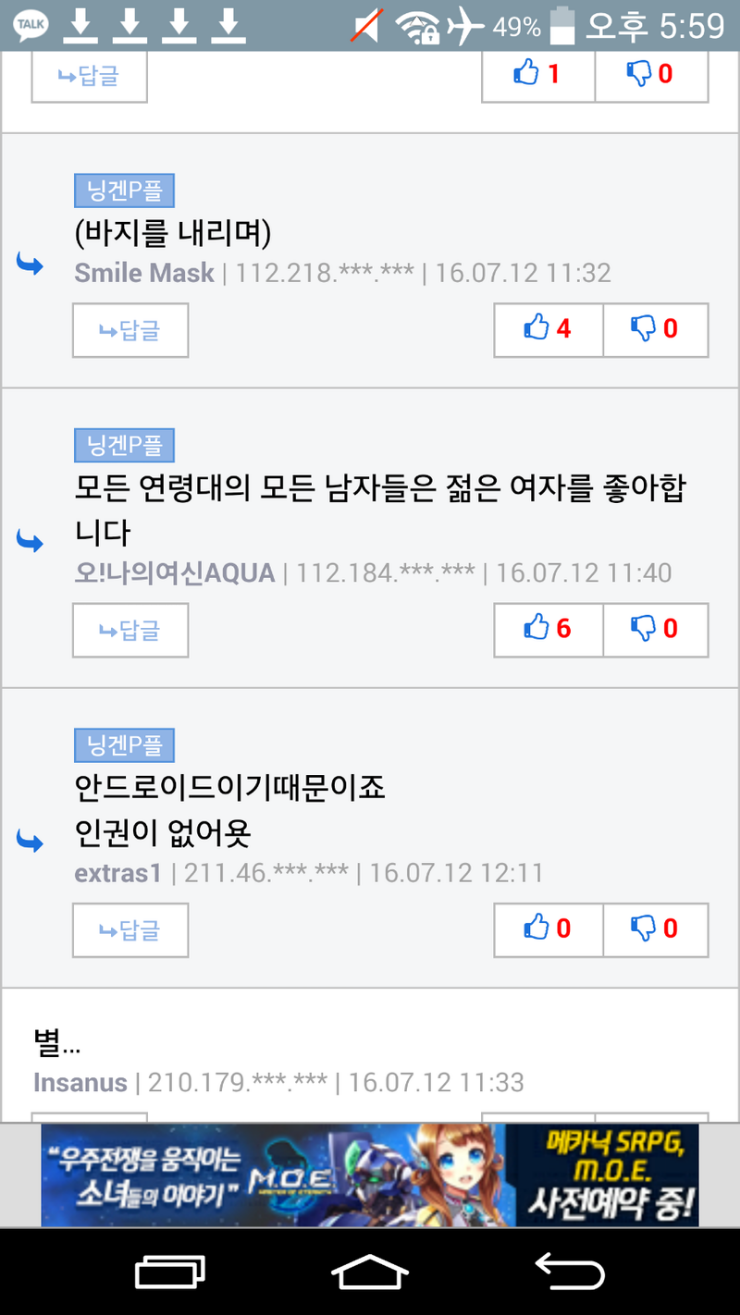Downvote Smile Mask's comment
This screenshot has height=1315, width=740.
tap(655, 329)
